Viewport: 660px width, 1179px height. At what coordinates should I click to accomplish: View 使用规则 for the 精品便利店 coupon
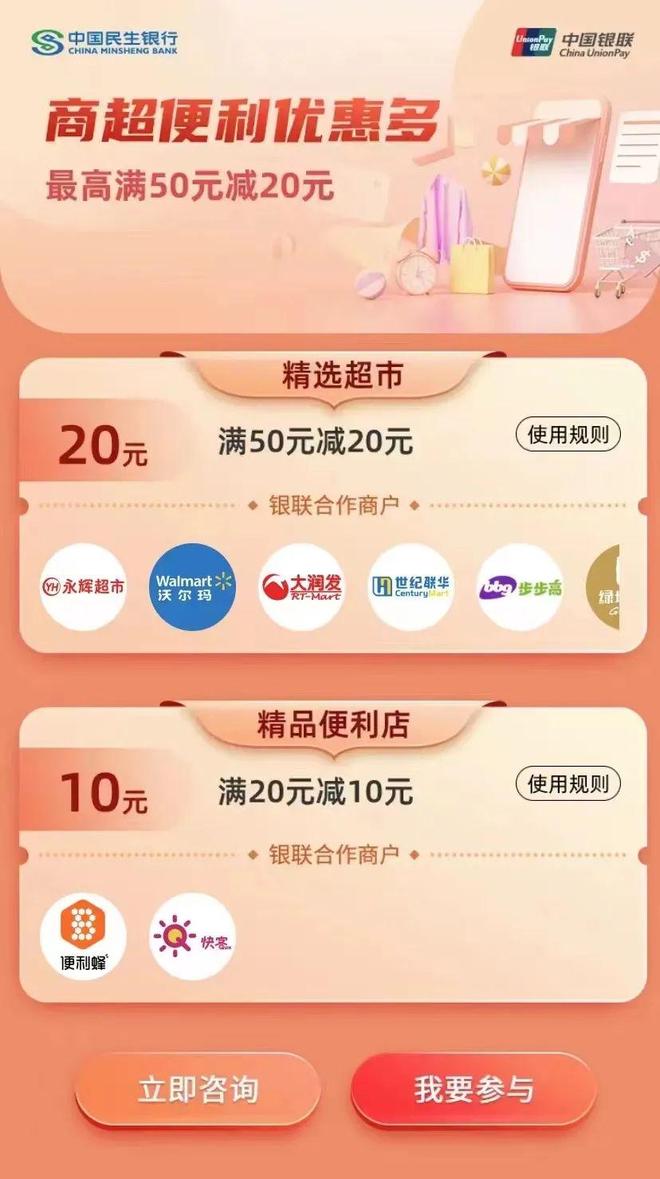click(568, 784)
